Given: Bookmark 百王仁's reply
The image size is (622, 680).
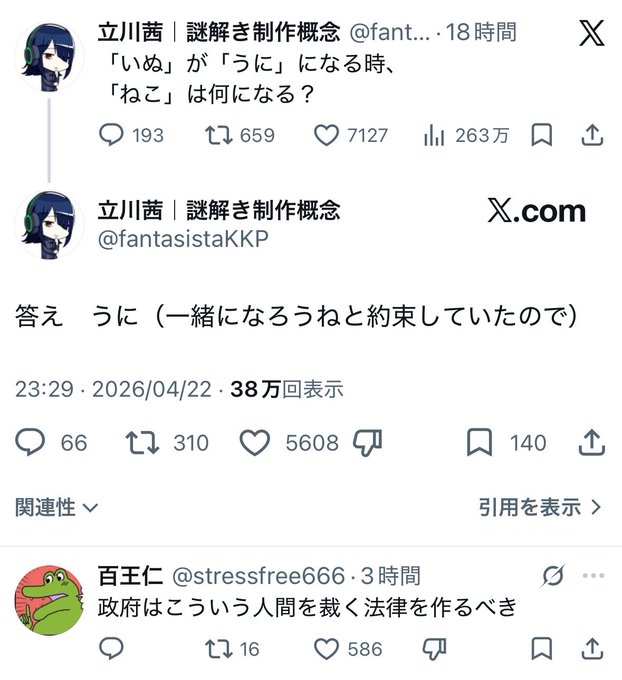Looking at the screenshot, I should pyautogui.click(x=541, y=649).
